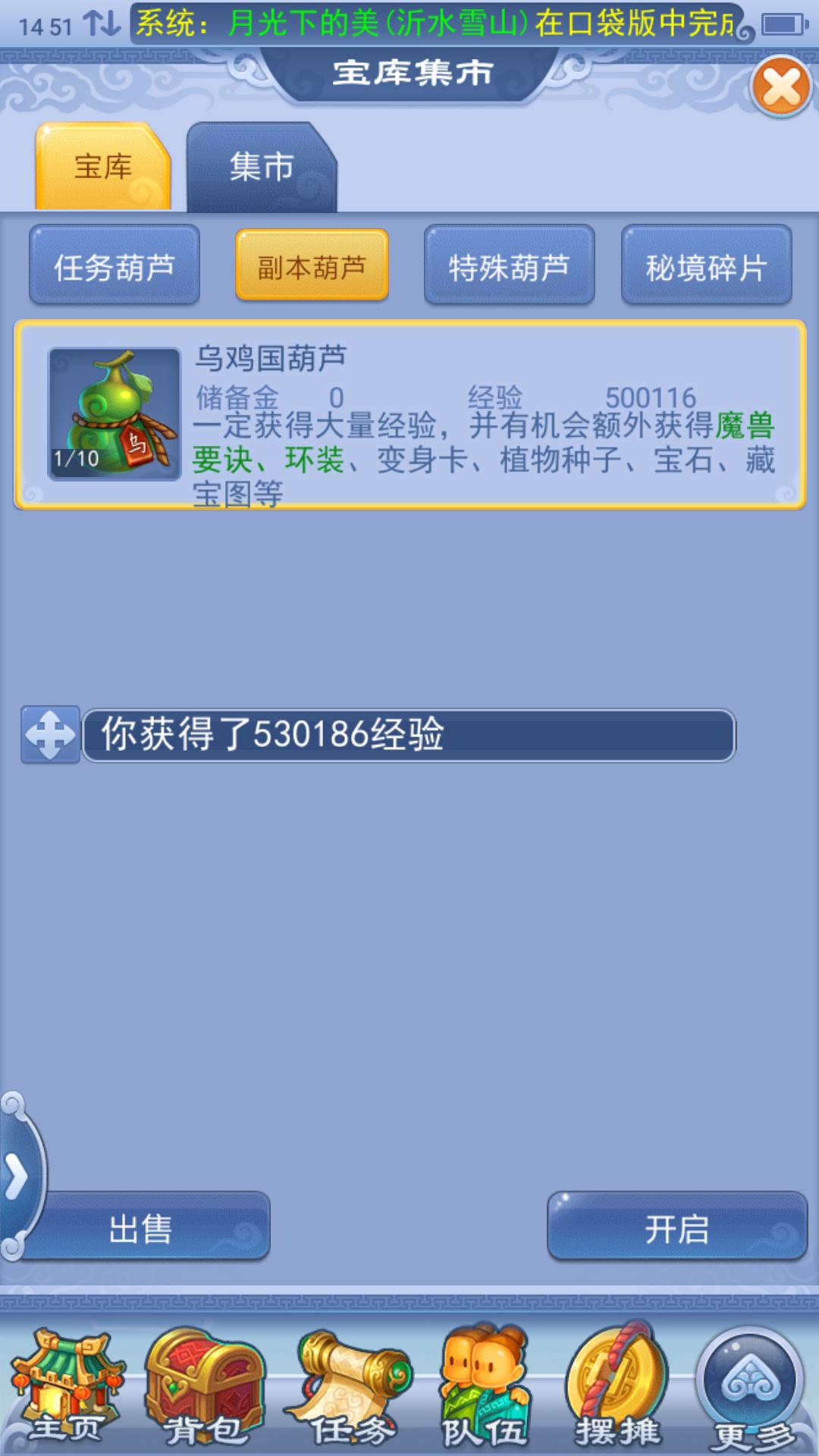Select the 副本葫芦 category
This screenshot has height=1456, width=819.
pyautogui.click(x=312, y=265)
